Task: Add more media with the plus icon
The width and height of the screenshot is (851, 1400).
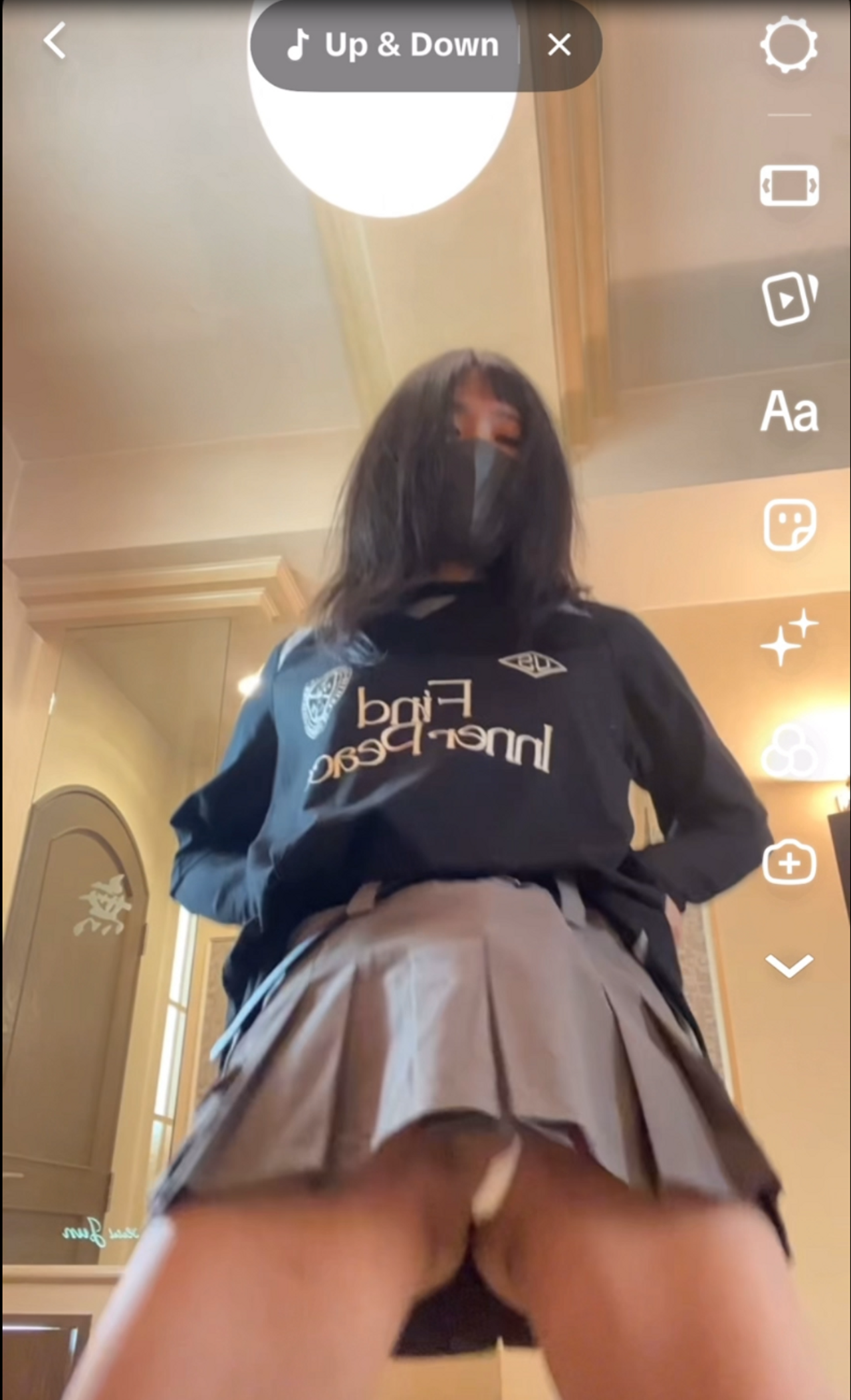Action: pos(789,864)
